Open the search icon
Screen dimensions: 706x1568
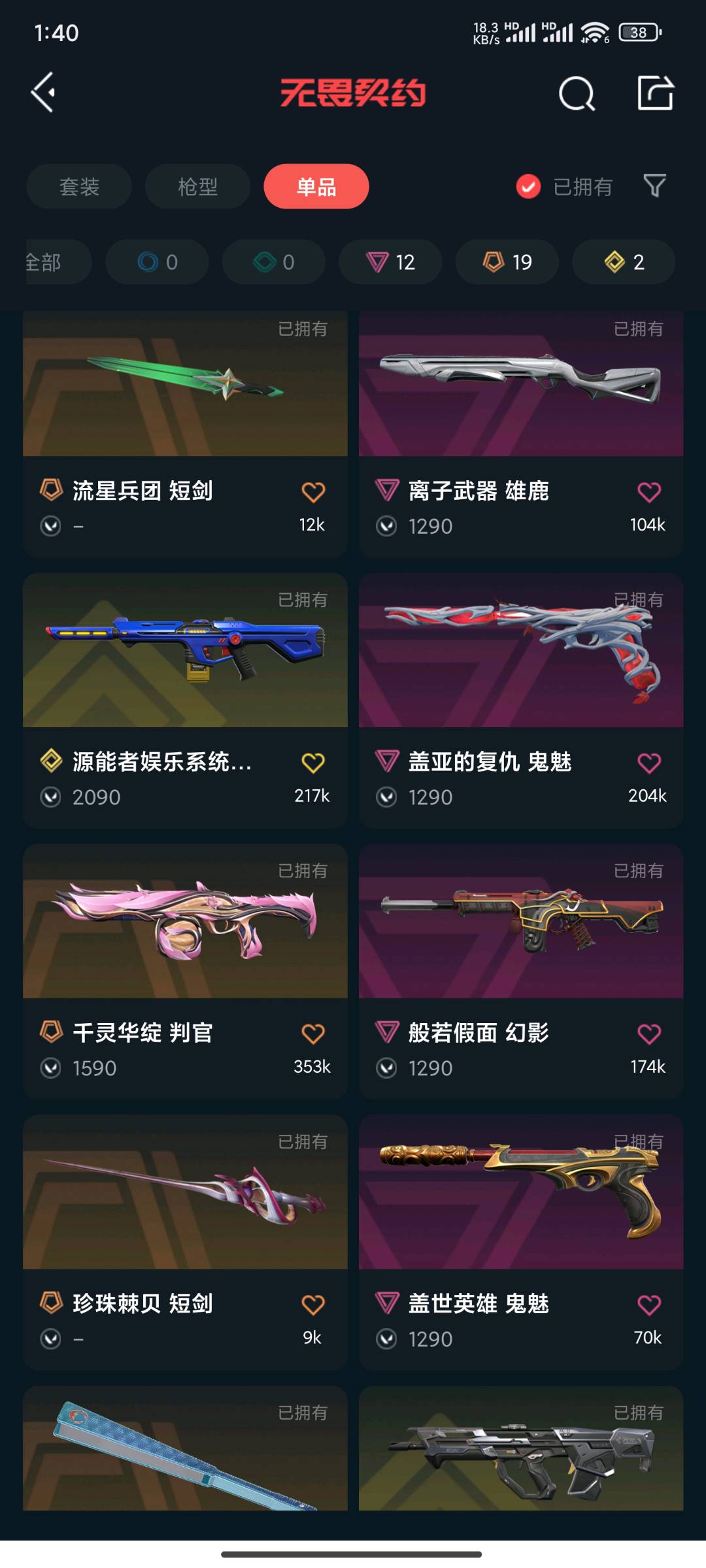pyautogui.click(x=577, y=93)
